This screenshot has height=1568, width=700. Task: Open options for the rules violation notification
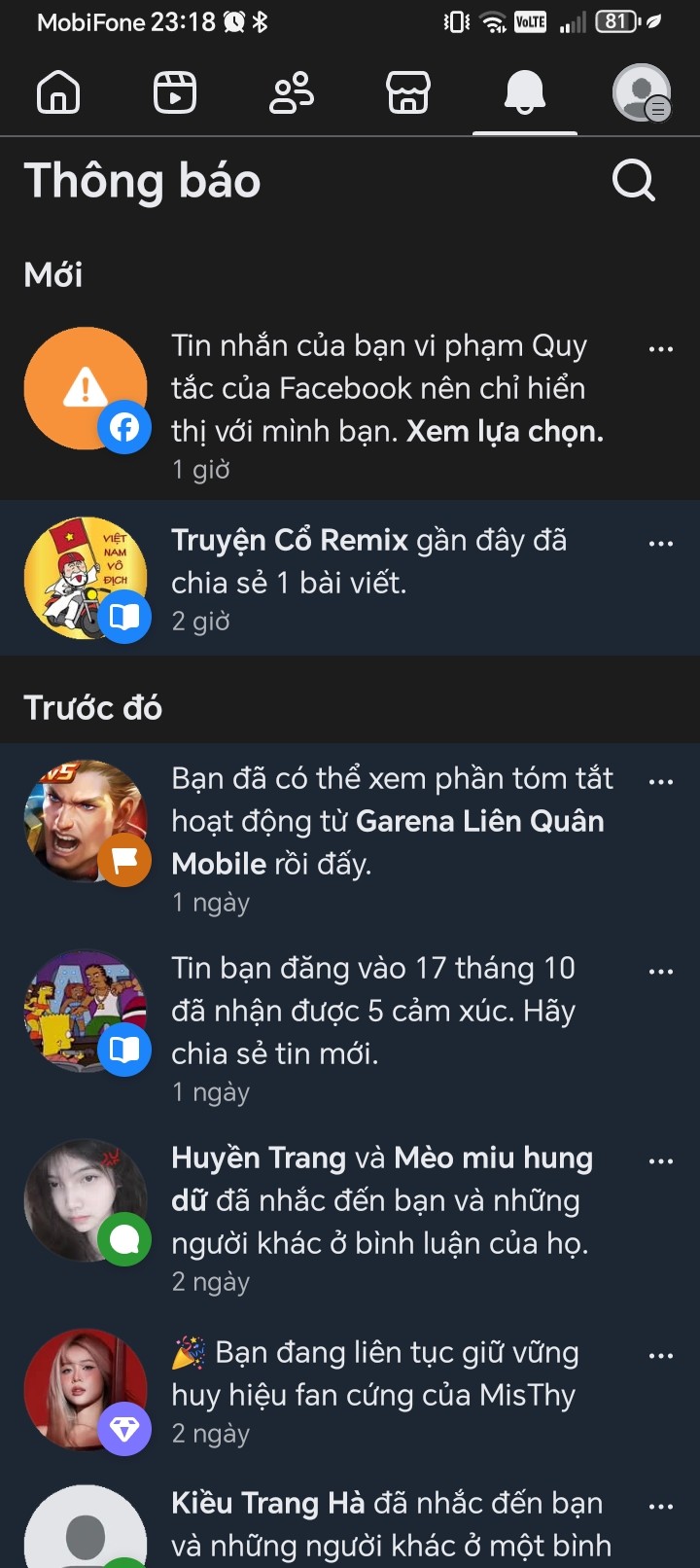[661, 349]
